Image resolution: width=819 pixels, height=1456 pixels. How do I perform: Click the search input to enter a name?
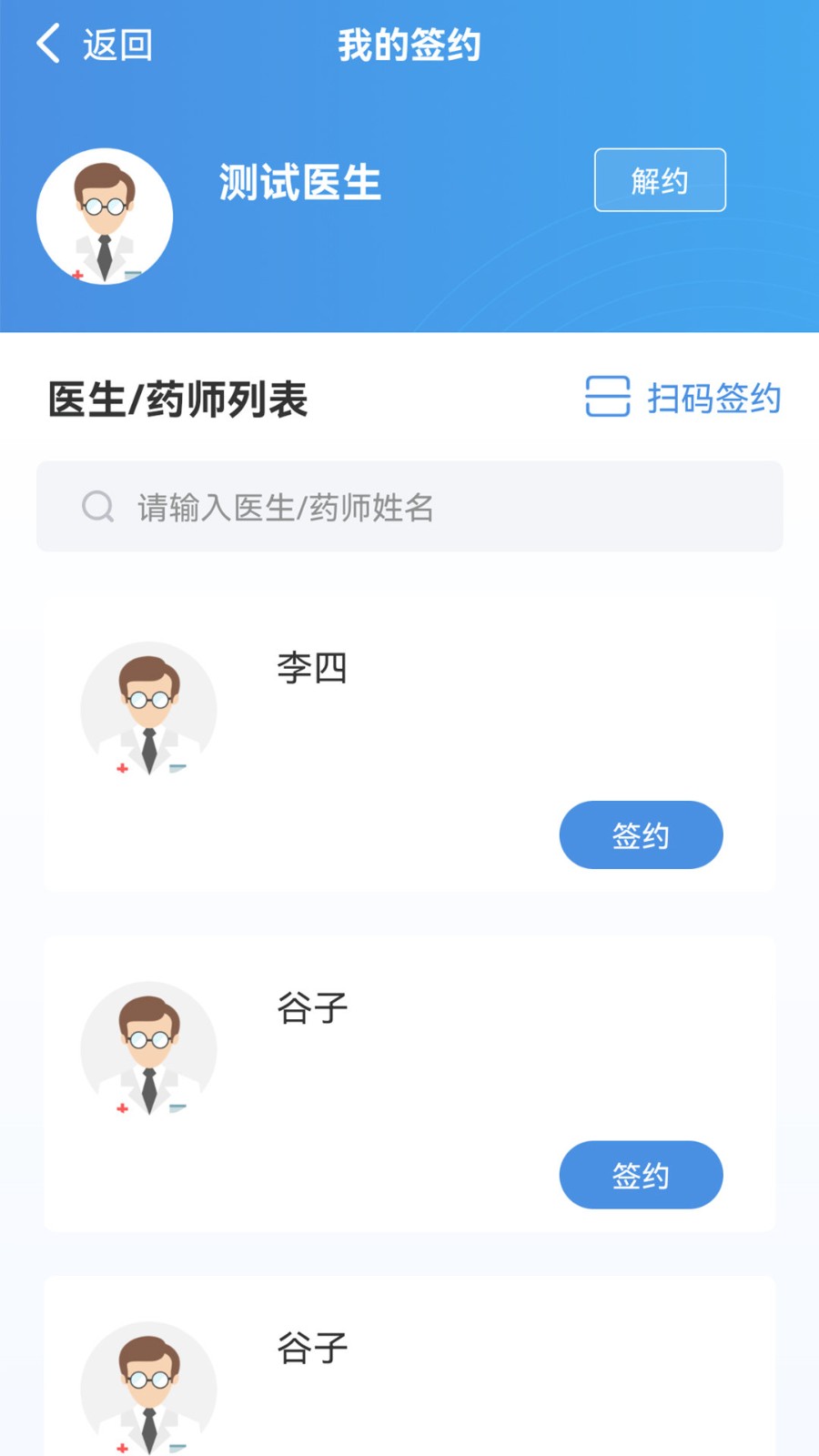pos(409,506)
